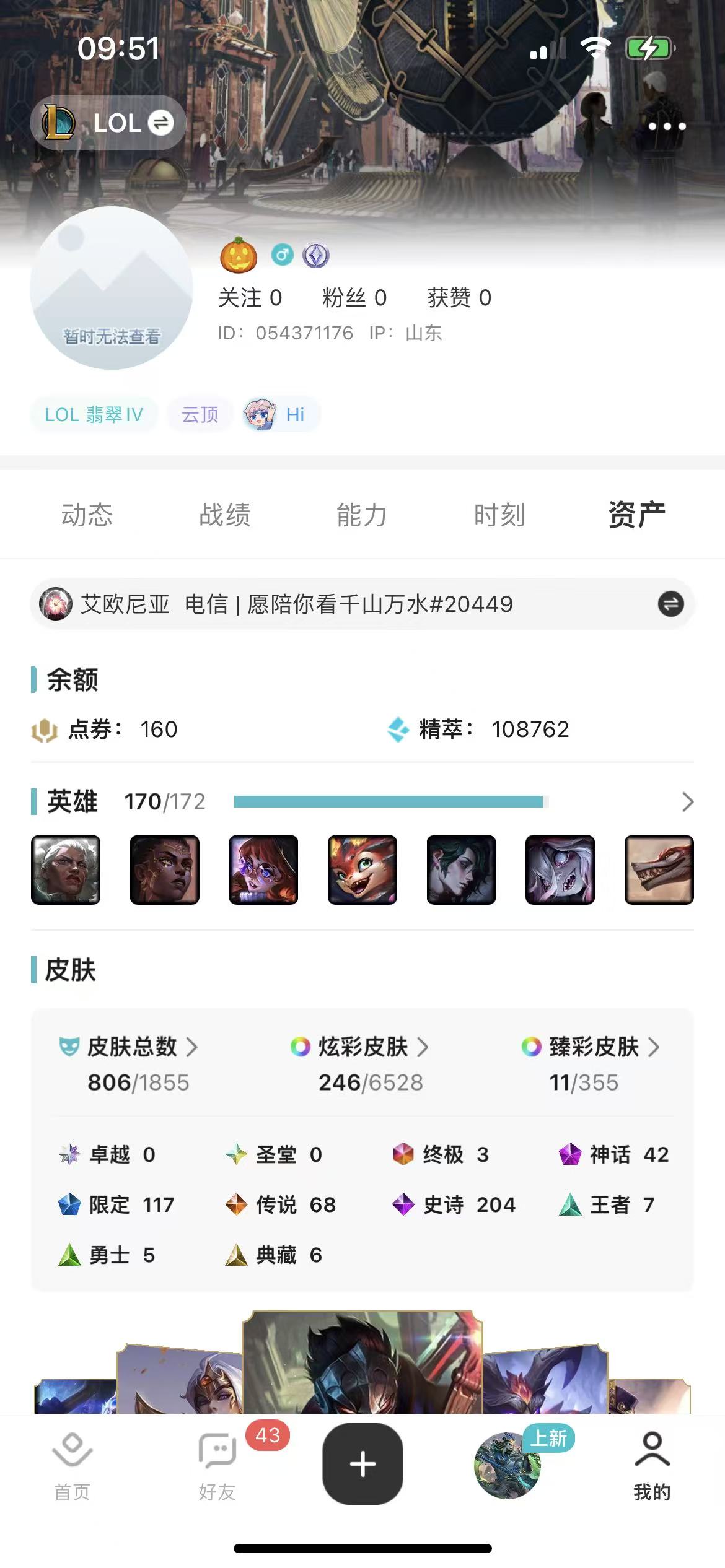Open the 时刻 tab
The height and width of the screenshot is (1568, 725).
coord(499,515)
